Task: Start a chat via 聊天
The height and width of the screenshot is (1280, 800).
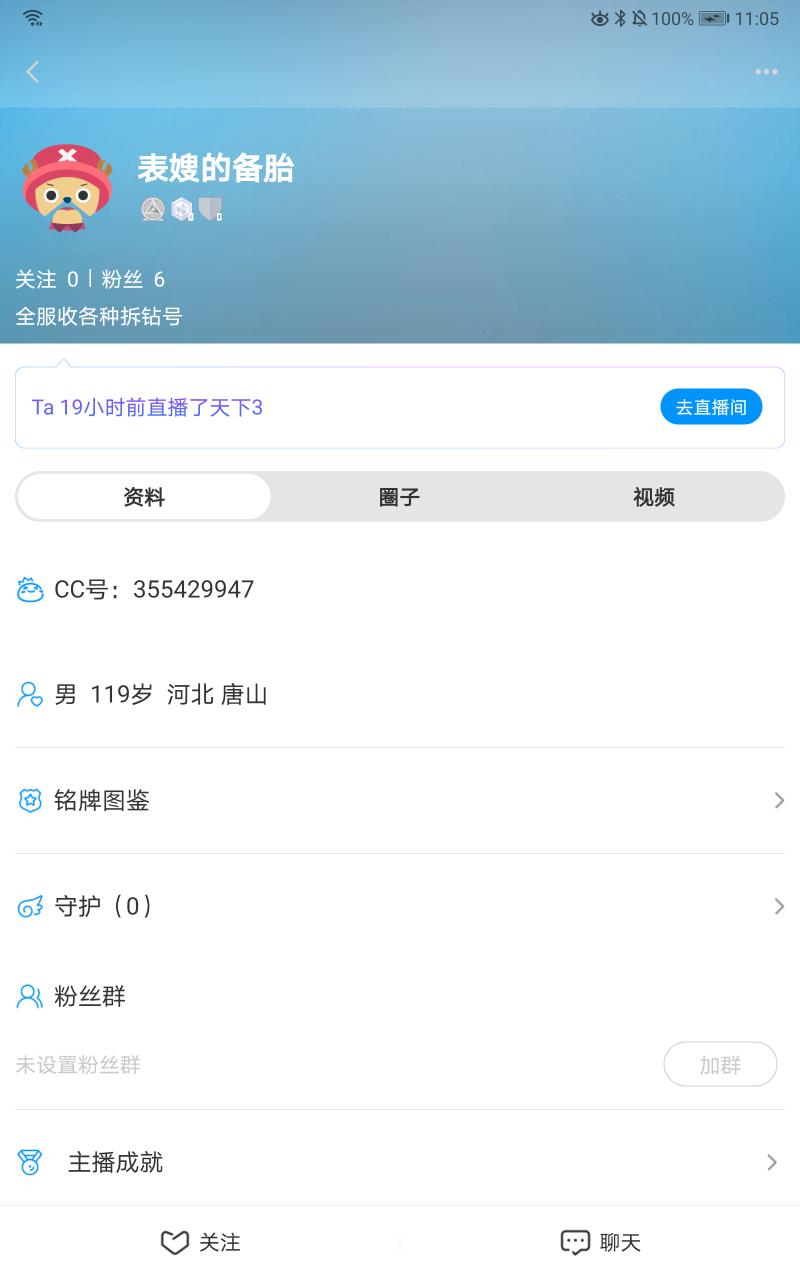Action: pos(600,1242)
